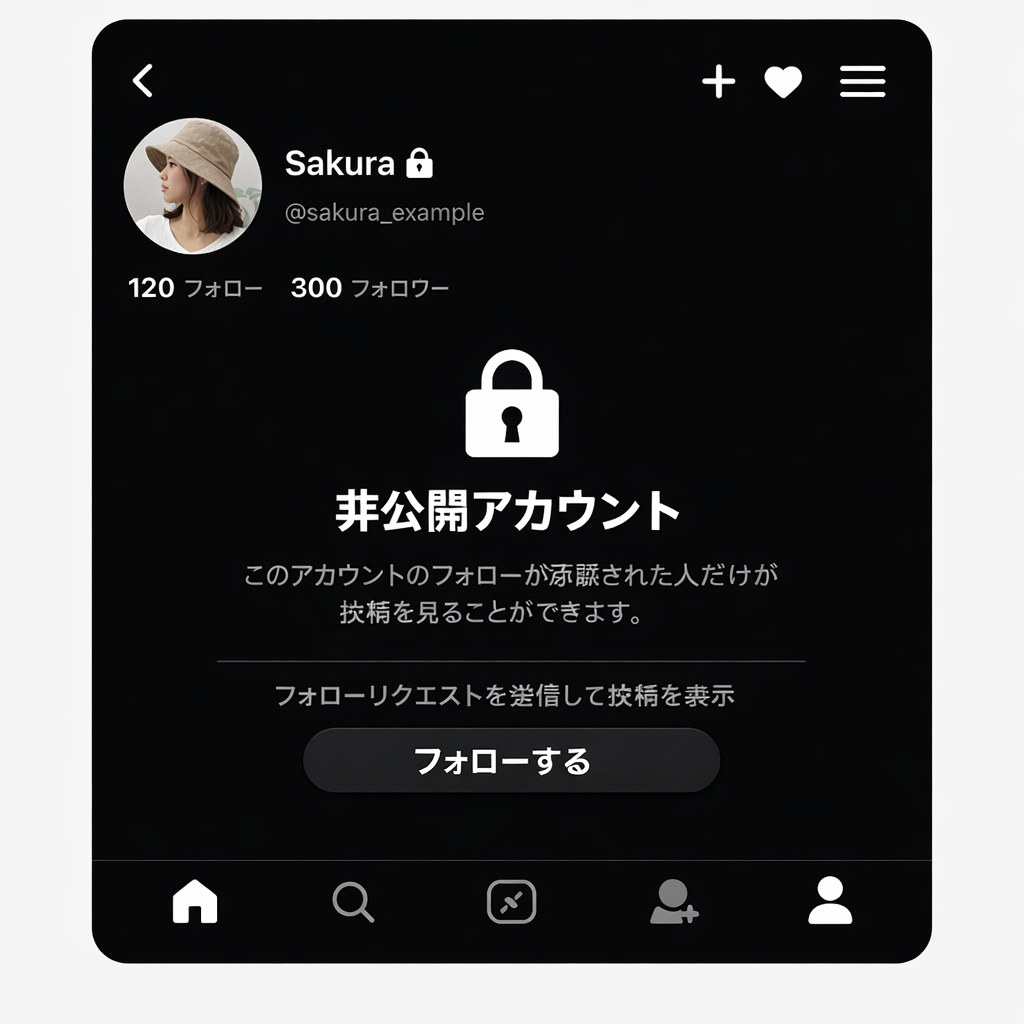1024x1024 pixels.
Task: Tap the plus icon to create
Action: (x=718, y=81)
